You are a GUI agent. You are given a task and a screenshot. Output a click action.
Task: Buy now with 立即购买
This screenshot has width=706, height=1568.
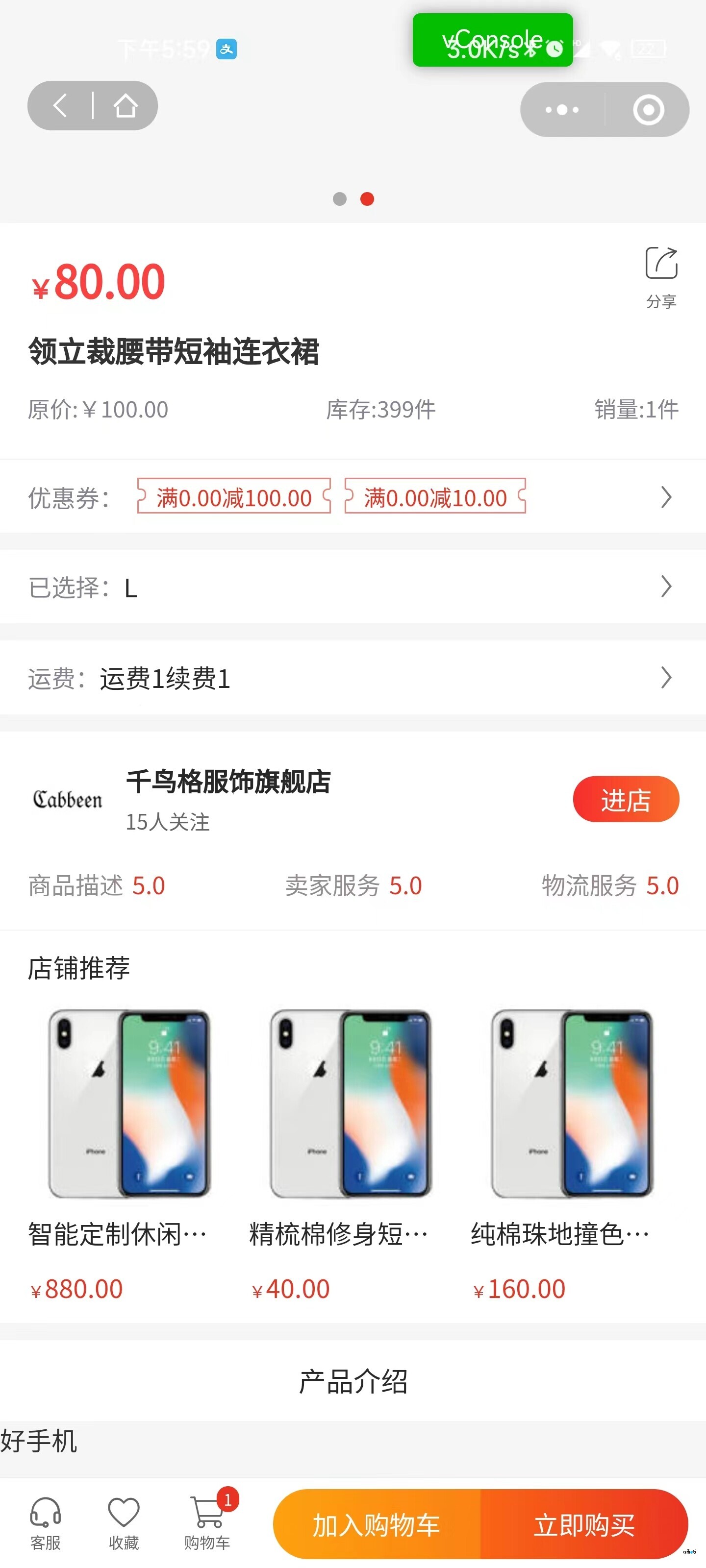tap(584, 1525)
